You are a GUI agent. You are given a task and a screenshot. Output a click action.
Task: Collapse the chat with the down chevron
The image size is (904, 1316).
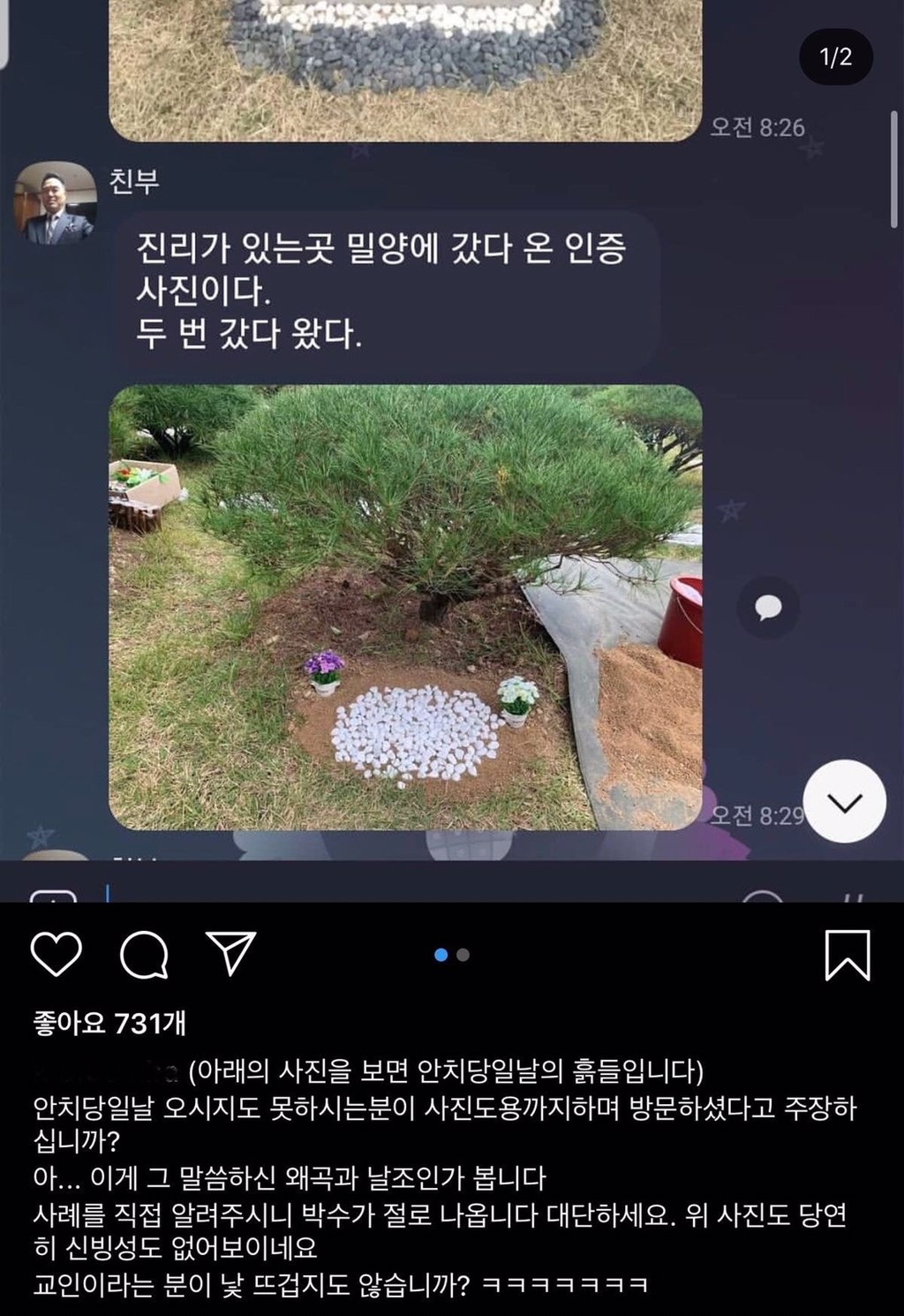point(846,799)
